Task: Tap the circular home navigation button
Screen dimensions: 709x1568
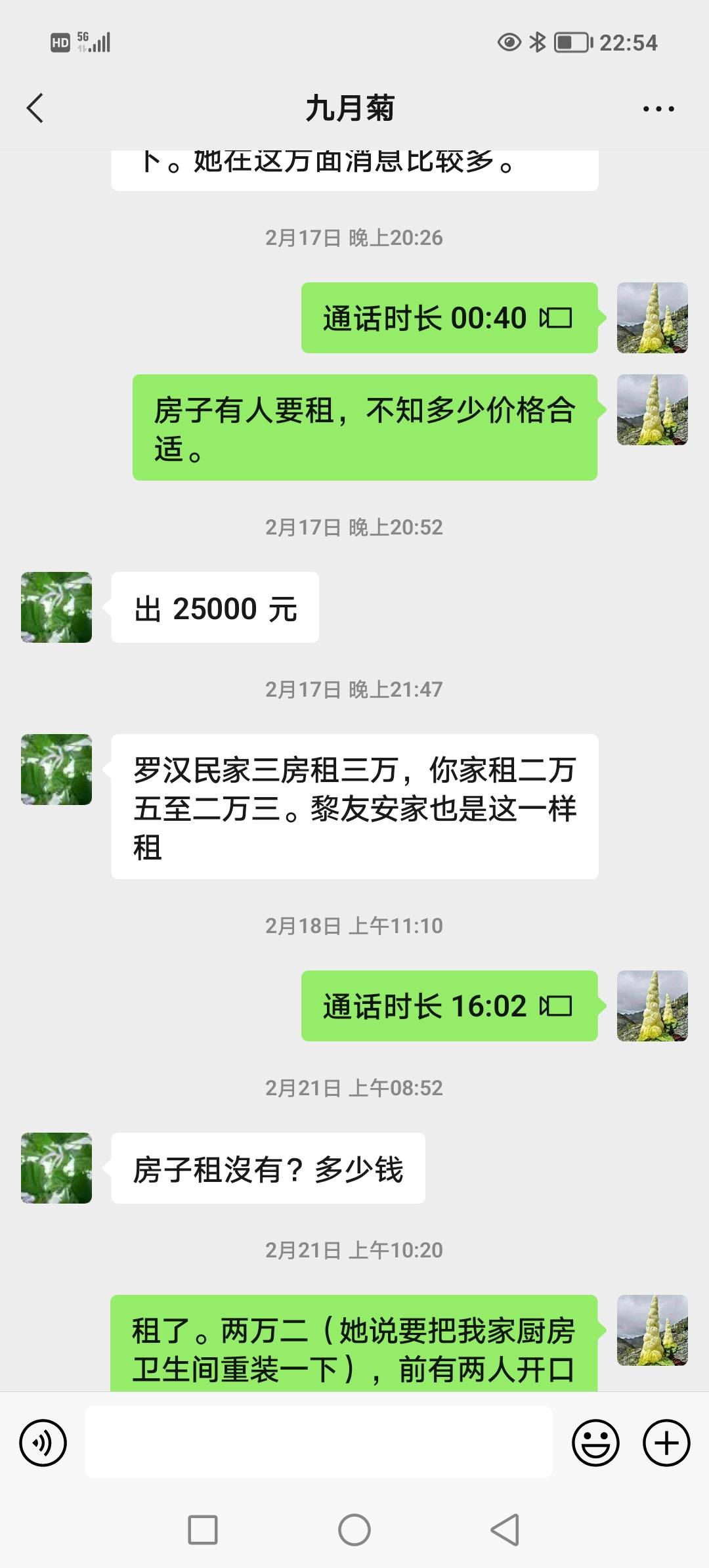Action: click(354, 1529)
